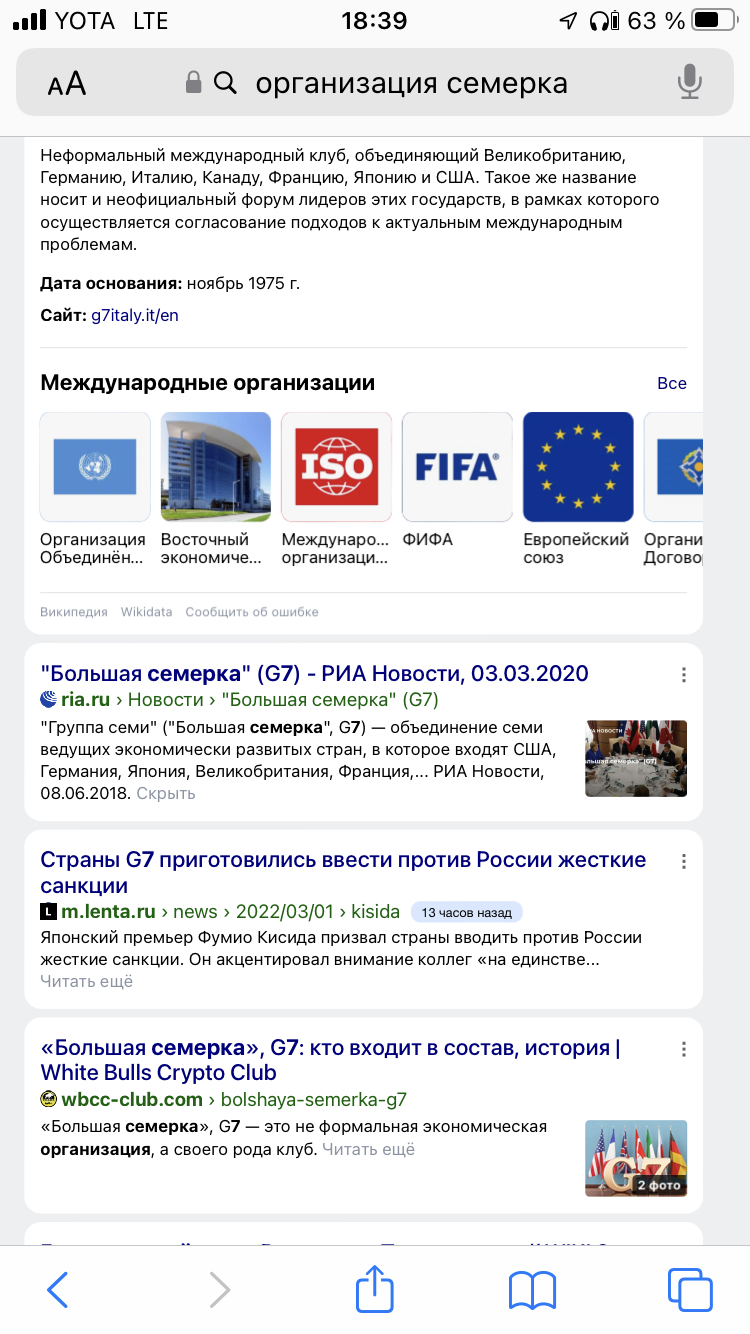
Task: Select the ФИФА card
Action: (x=457, y=467)
